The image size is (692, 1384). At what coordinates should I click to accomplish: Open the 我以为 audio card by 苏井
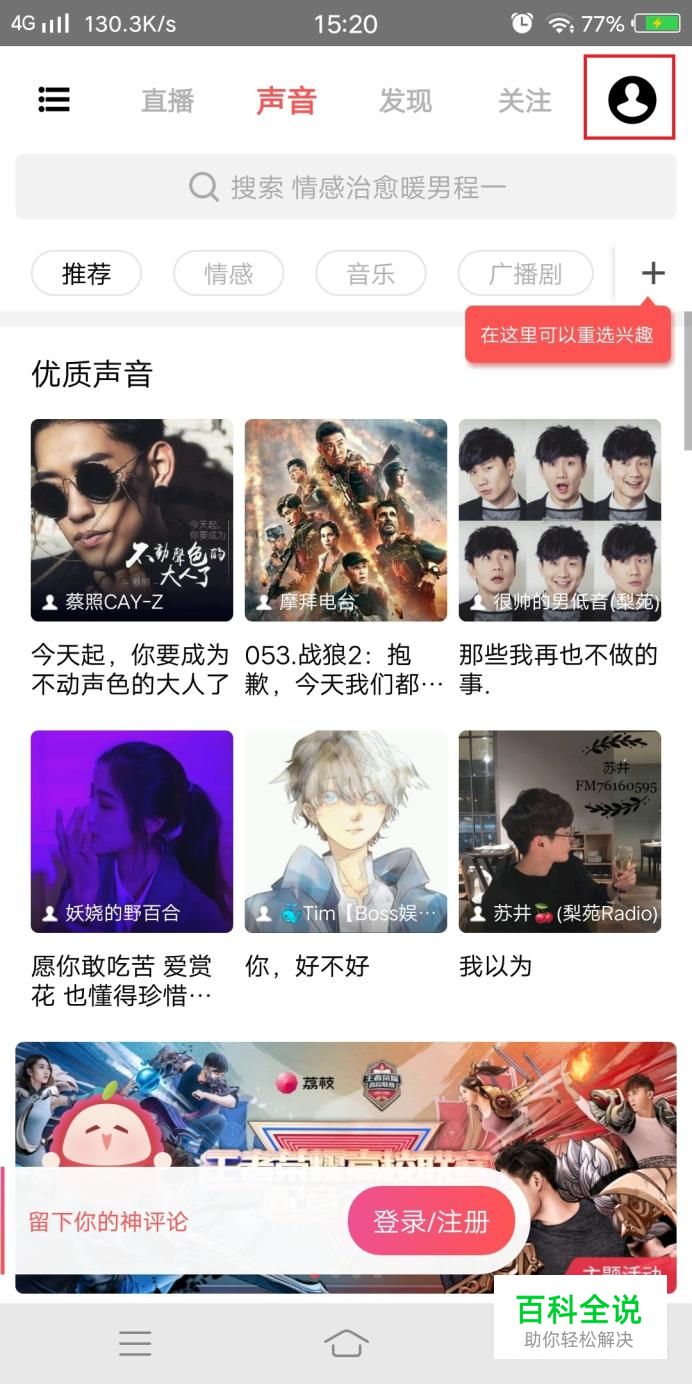tap(560, 831)
